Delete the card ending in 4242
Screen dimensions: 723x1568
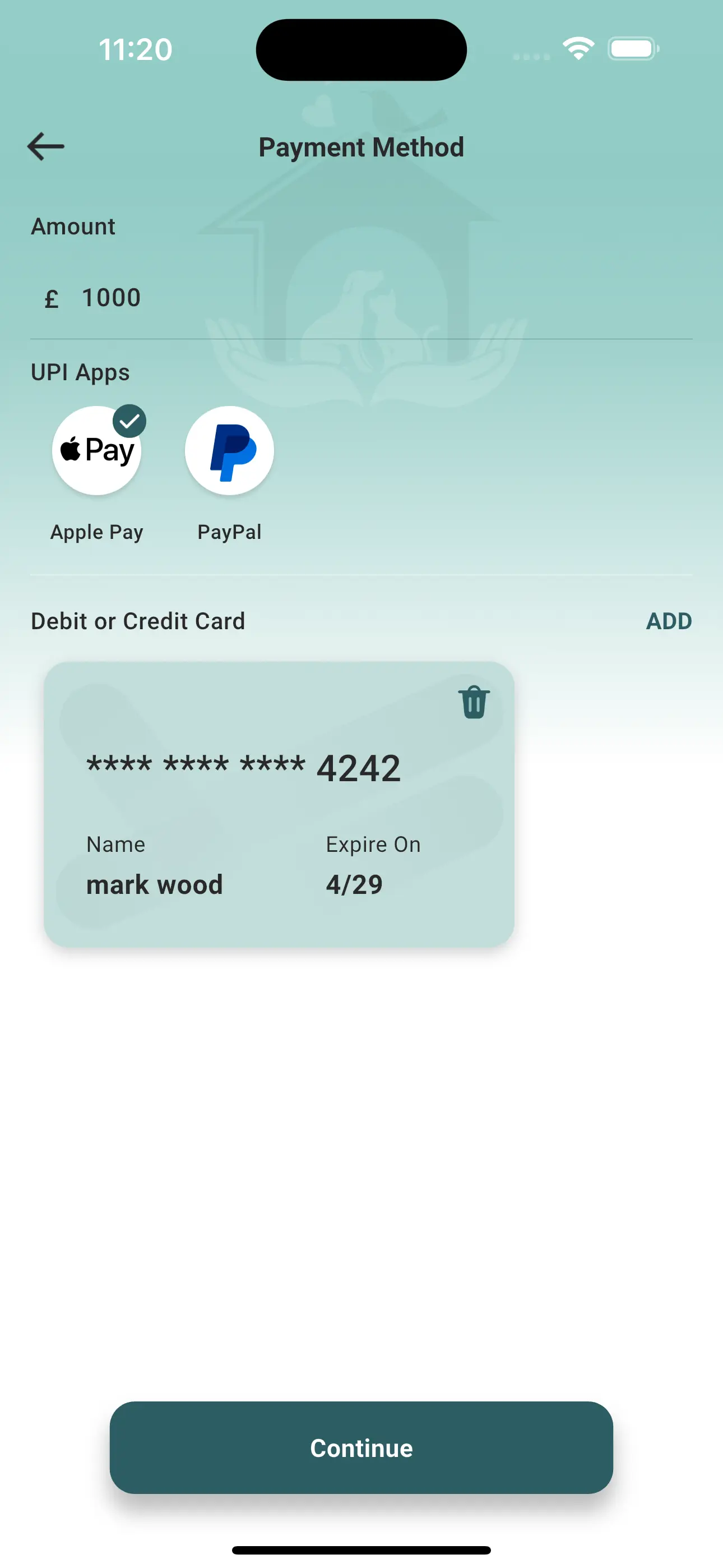click(474, 703)
